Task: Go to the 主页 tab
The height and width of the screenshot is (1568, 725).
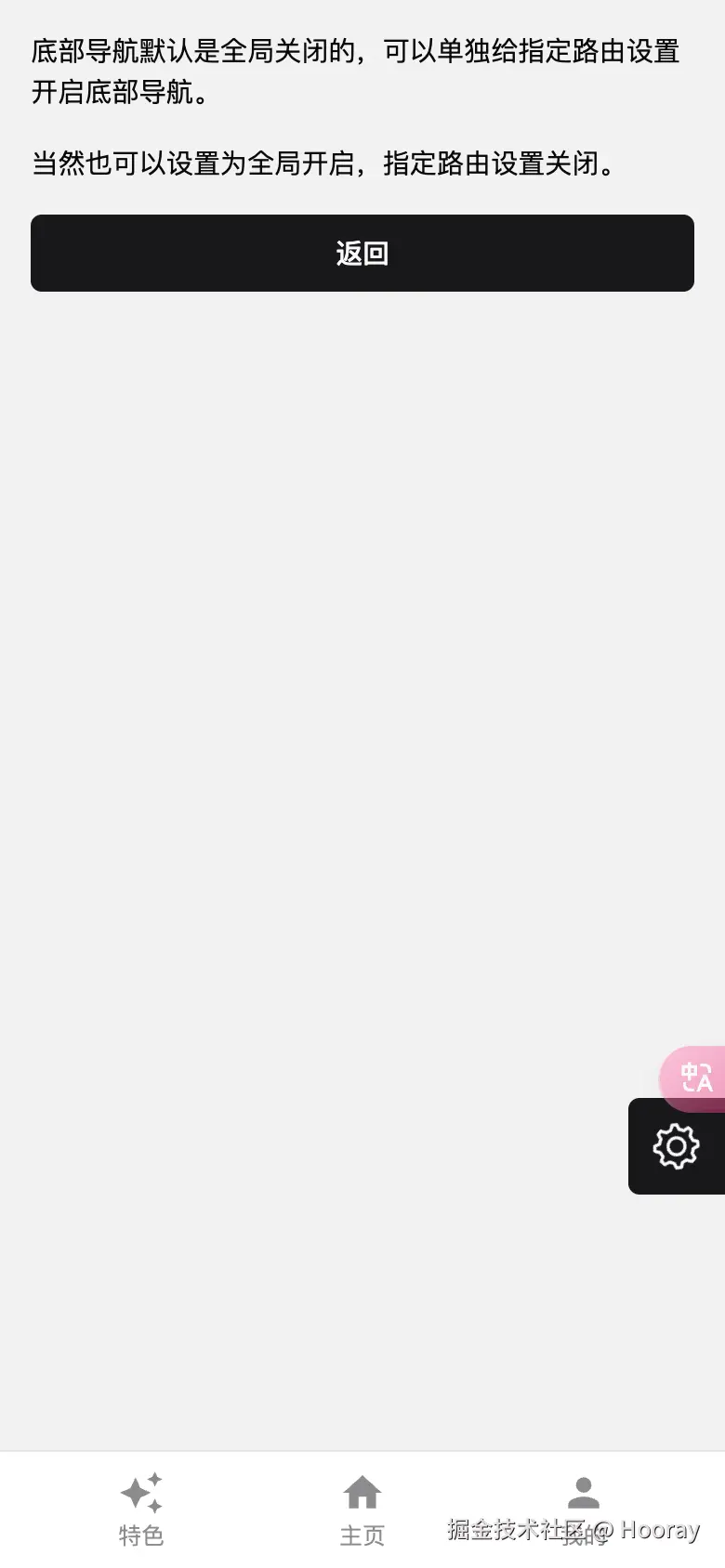Action: coord(362,1509)
